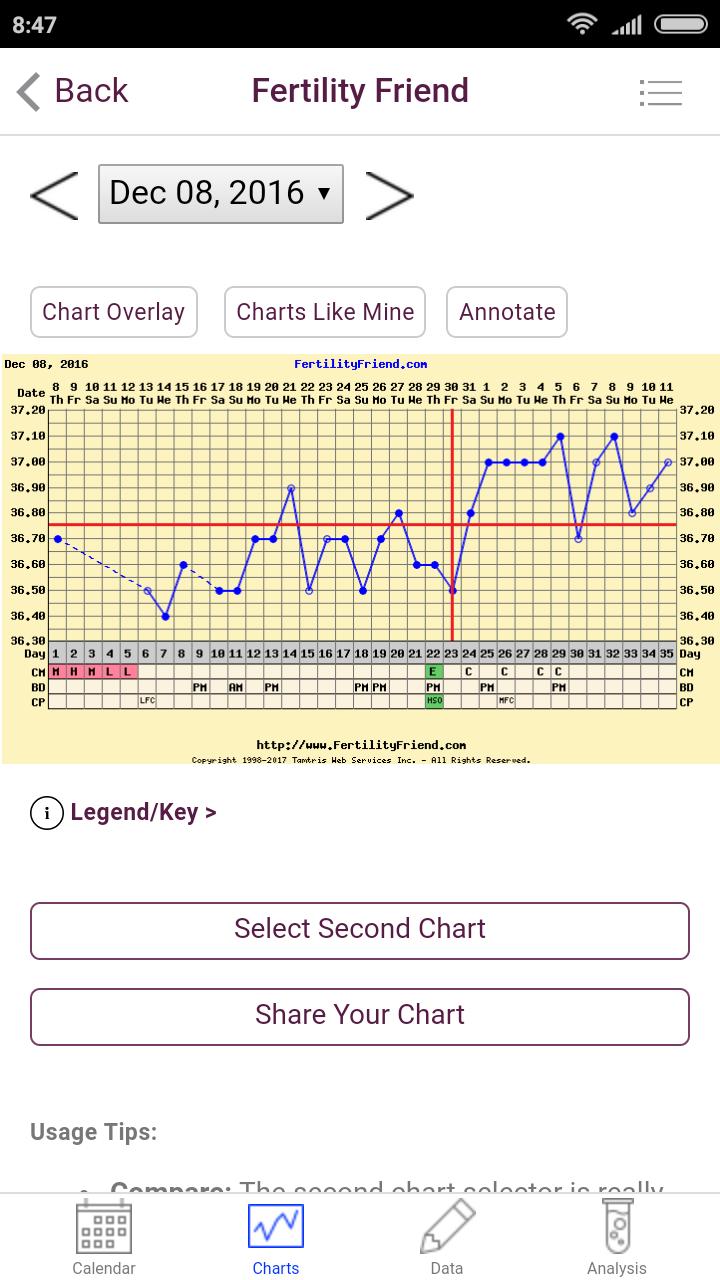Viewport: 720px width, 1280px height.
Task: Switch to the Analysis tab
Action: (616, 1240)
